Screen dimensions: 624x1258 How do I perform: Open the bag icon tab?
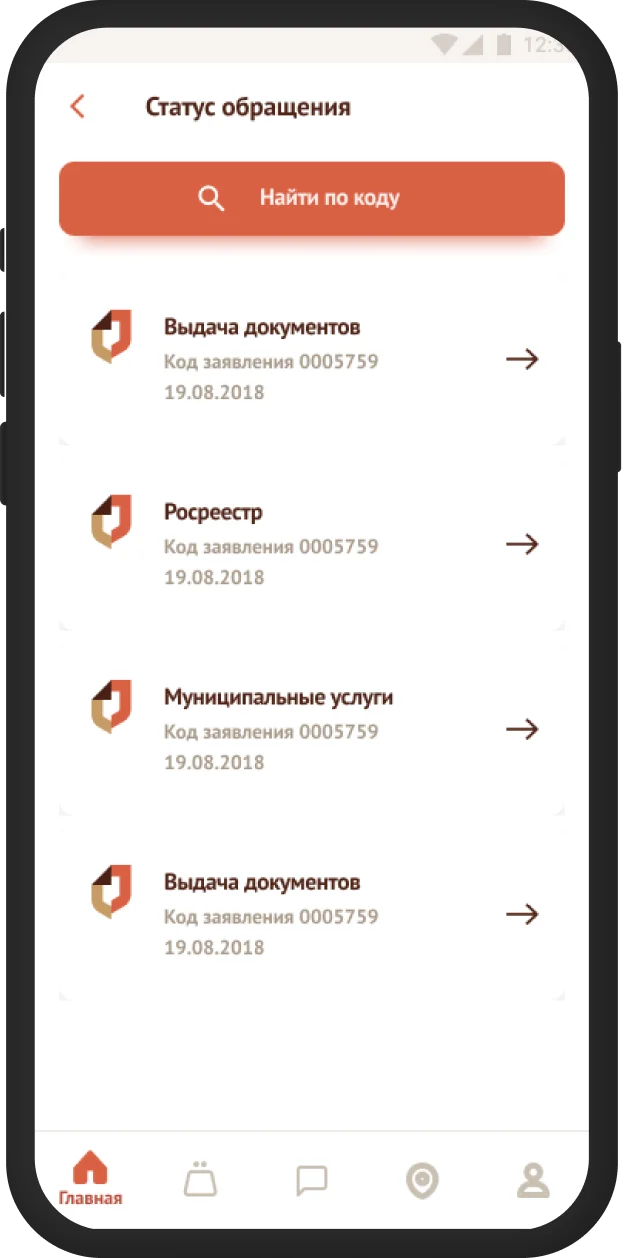[x=201, y=1179]
